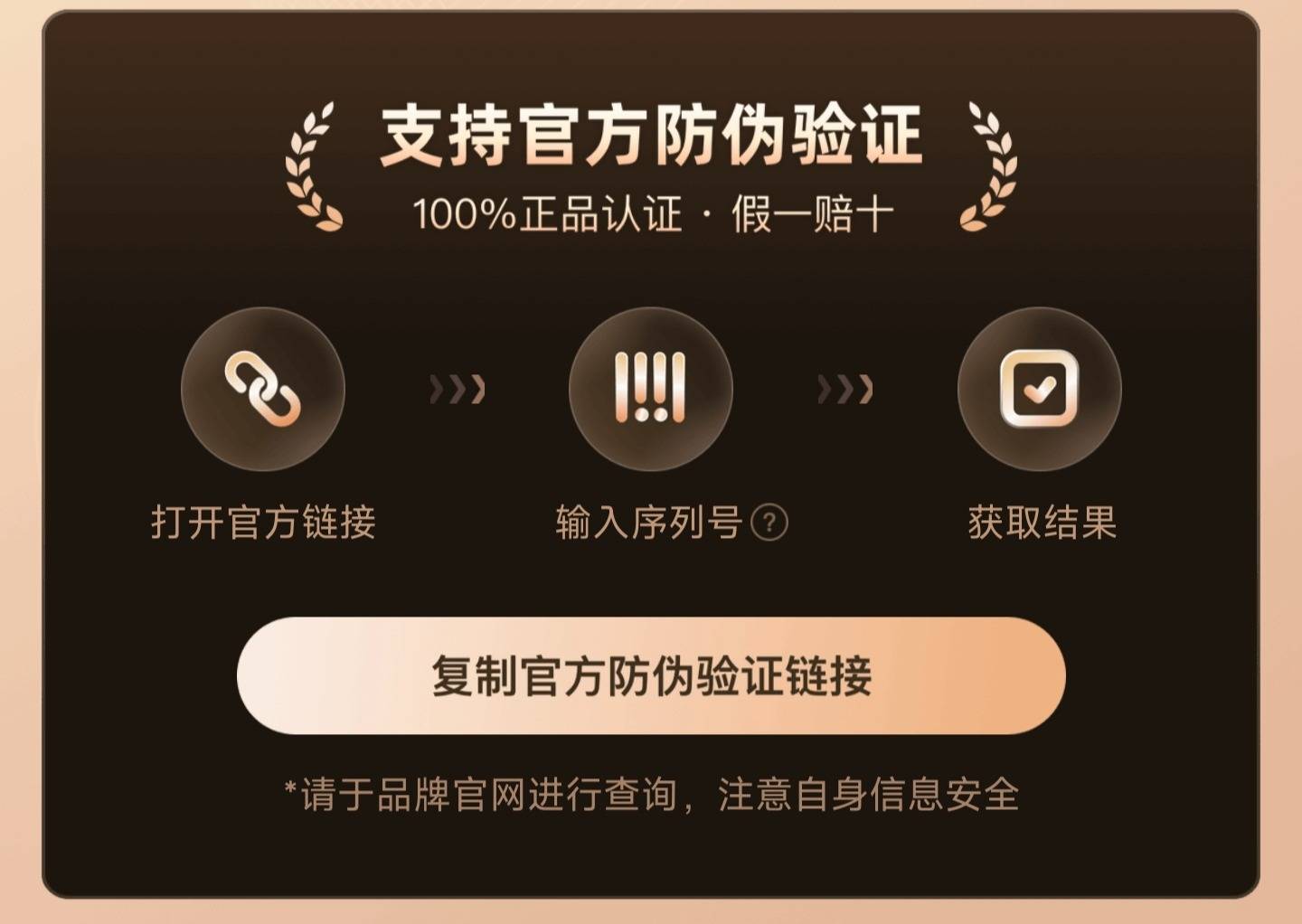Image resolution: width=1302 pixels, height=924 pixels.
Task: Copy the official anti-counterfeit verification link
Action: (651, 676)
